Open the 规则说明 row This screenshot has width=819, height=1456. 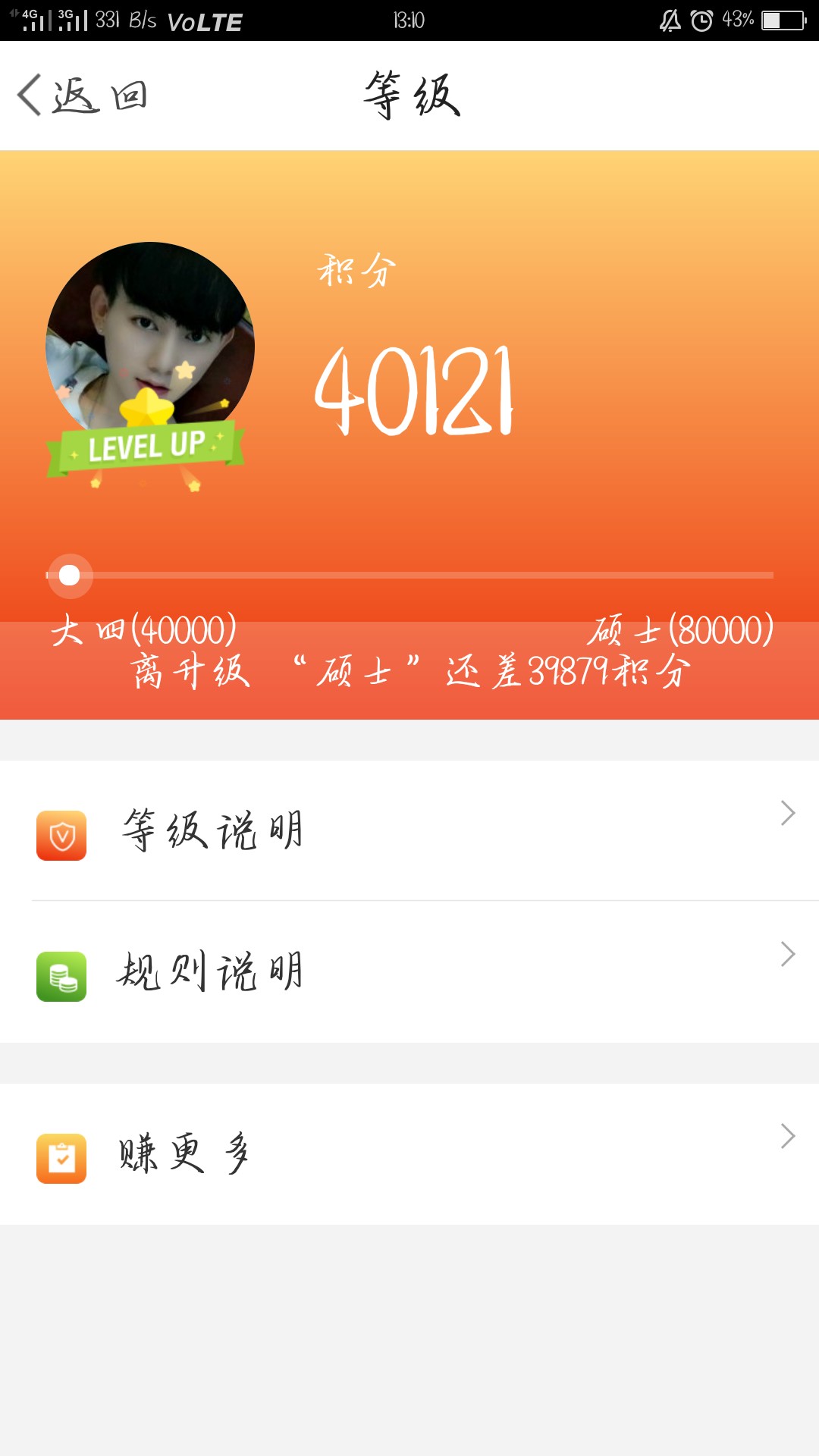coord(409,971)
